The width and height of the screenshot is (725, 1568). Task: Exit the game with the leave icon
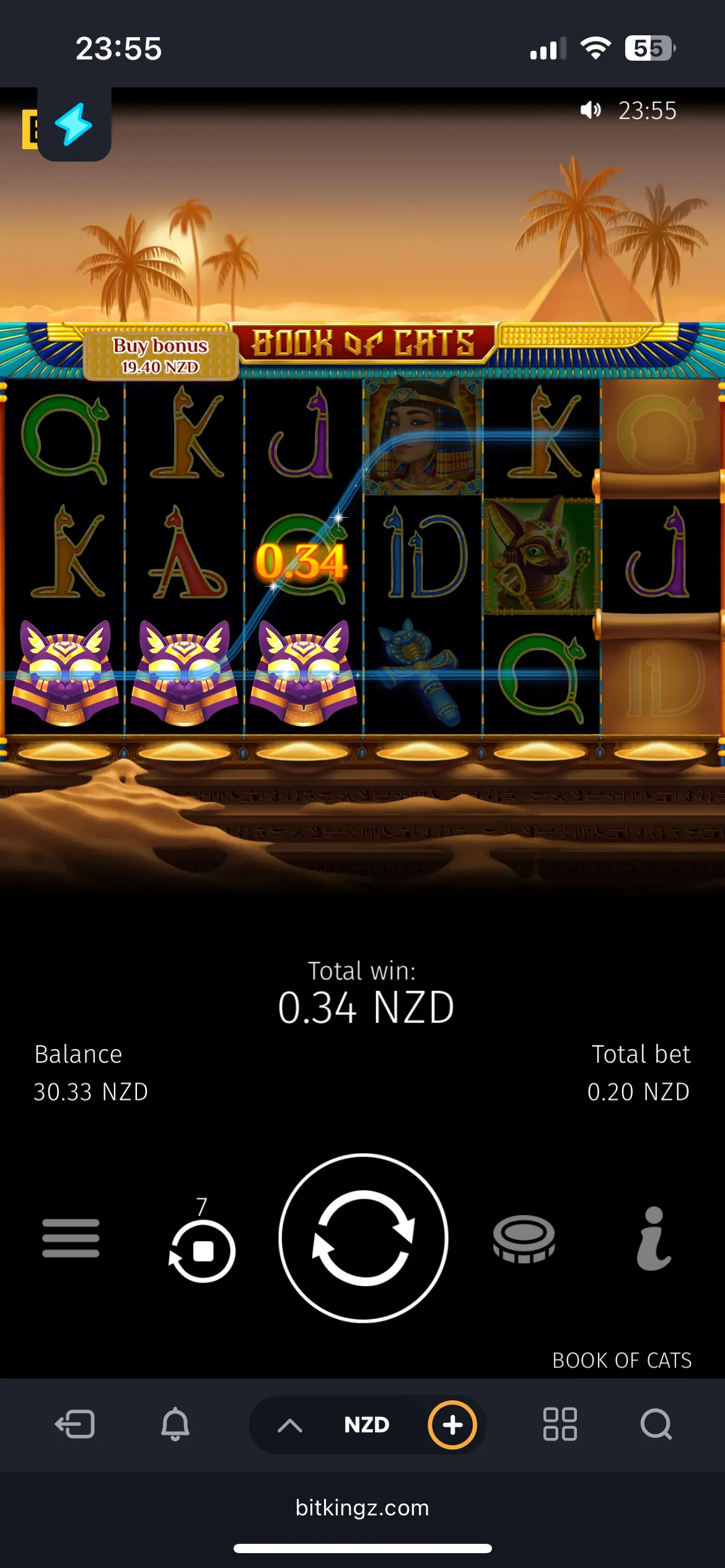click(75, 1424)
